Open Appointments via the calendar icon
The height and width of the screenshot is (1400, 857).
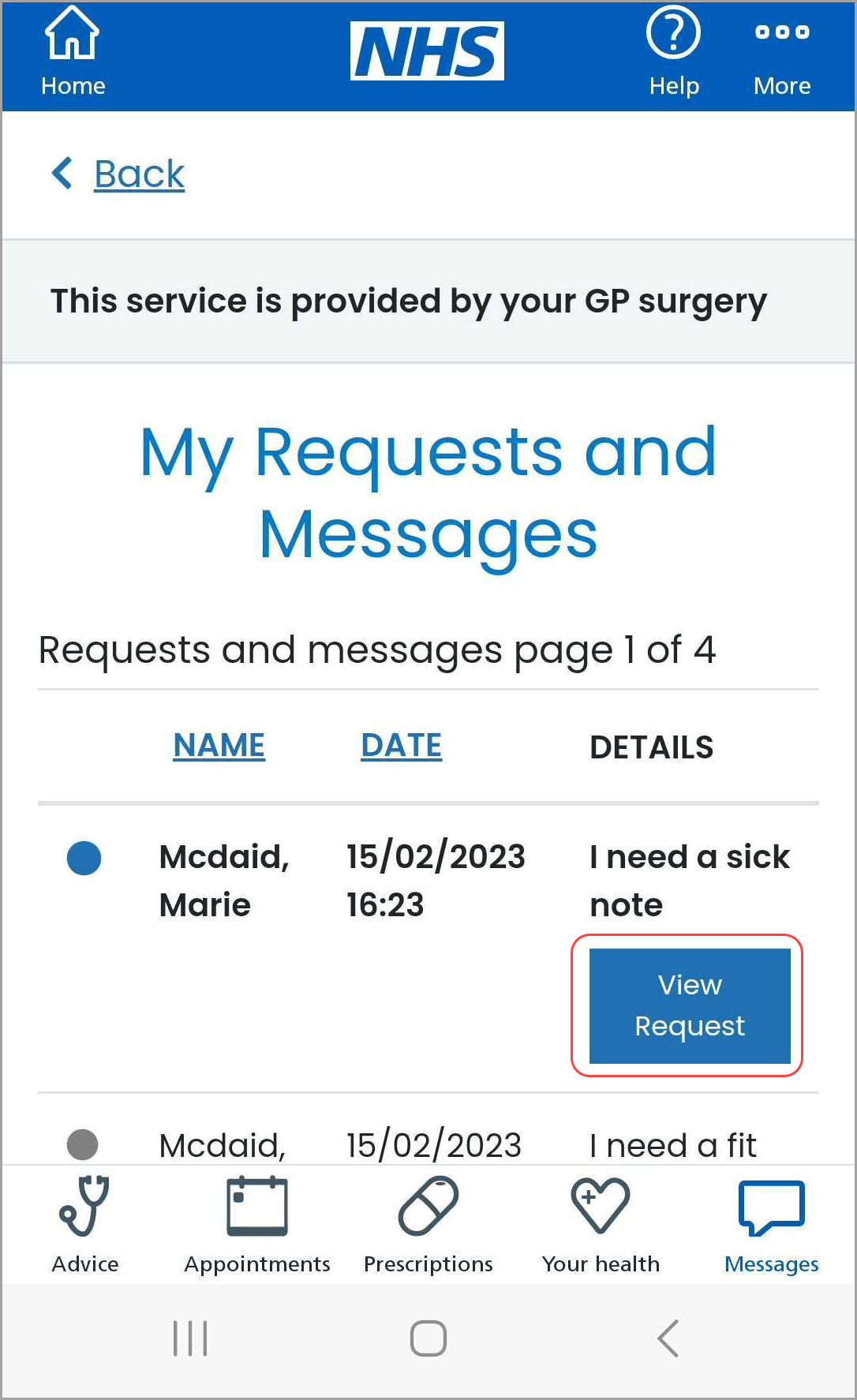(x=256, y=1205)
